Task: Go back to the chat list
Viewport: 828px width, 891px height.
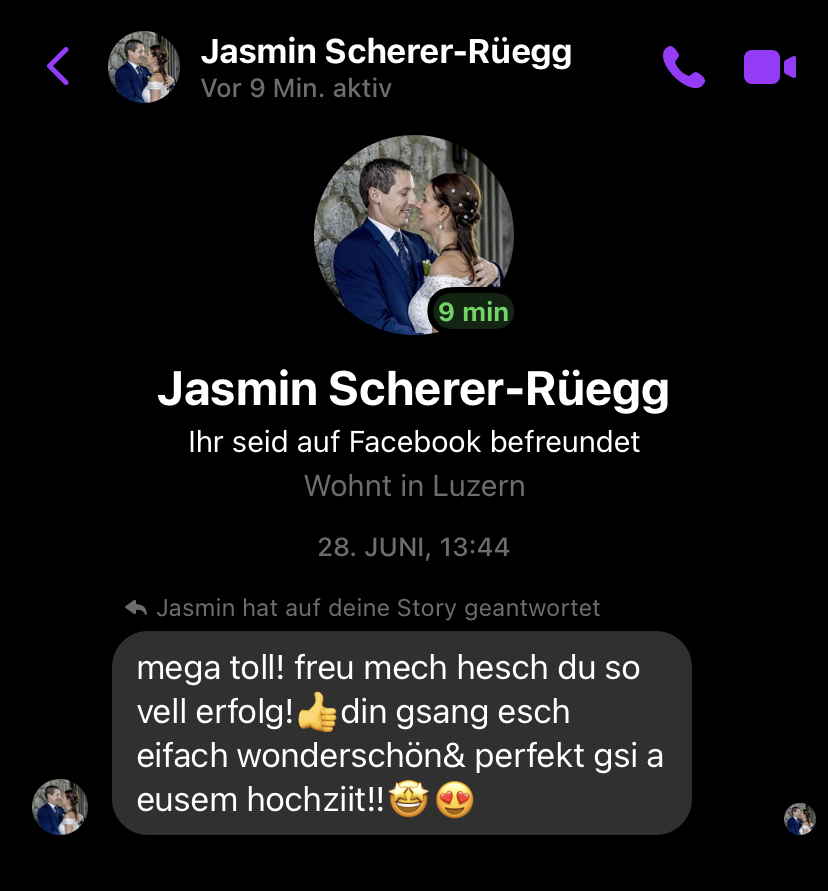Action: tap(58, 67)
